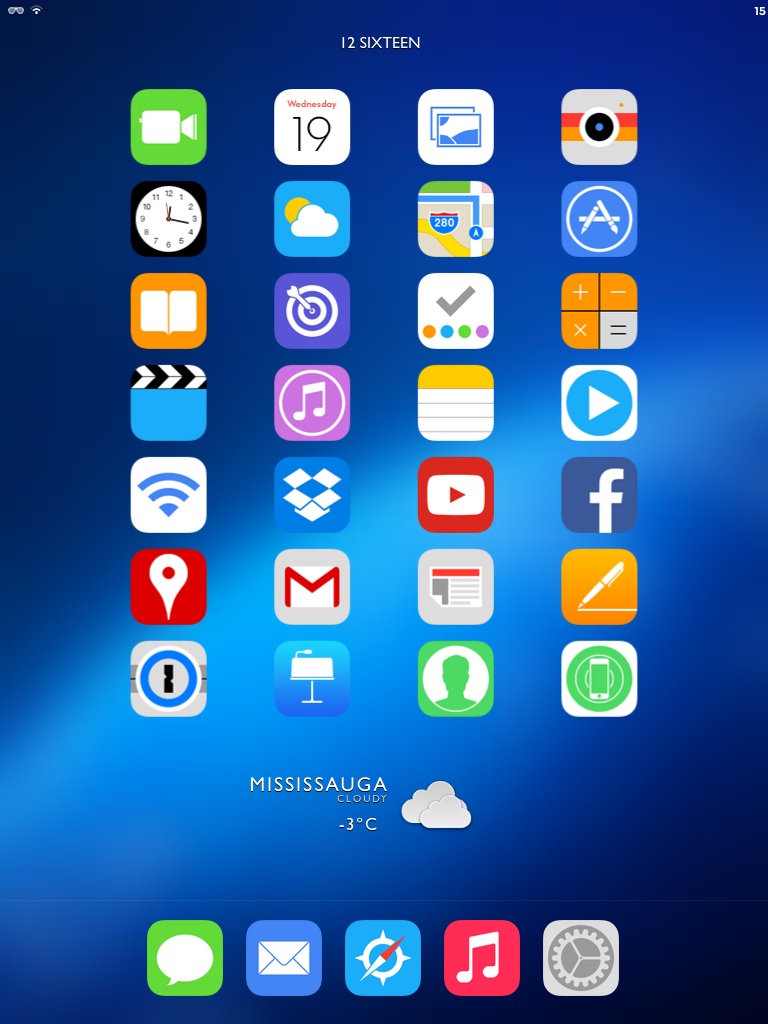Open the Notes app
The width and height of the screenshot is (768, 1024).
pos(456,403)
